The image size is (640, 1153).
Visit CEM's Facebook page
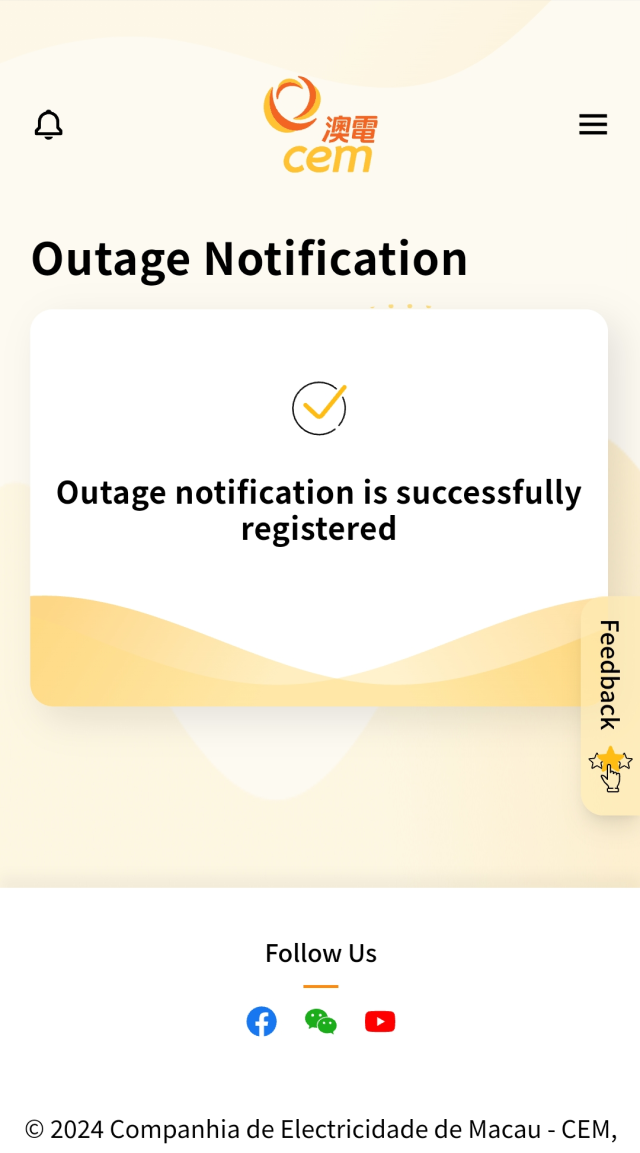click(261, 1021)
